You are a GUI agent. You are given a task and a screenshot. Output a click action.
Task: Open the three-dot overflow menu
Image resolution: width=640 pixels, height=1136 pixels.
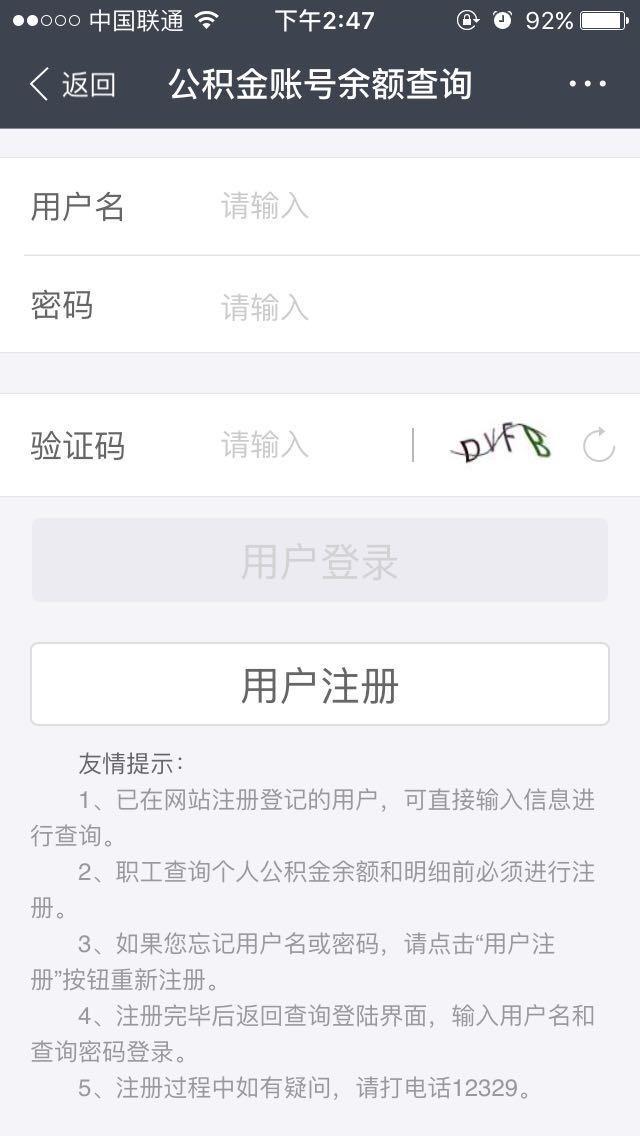(x=587, y=84)
